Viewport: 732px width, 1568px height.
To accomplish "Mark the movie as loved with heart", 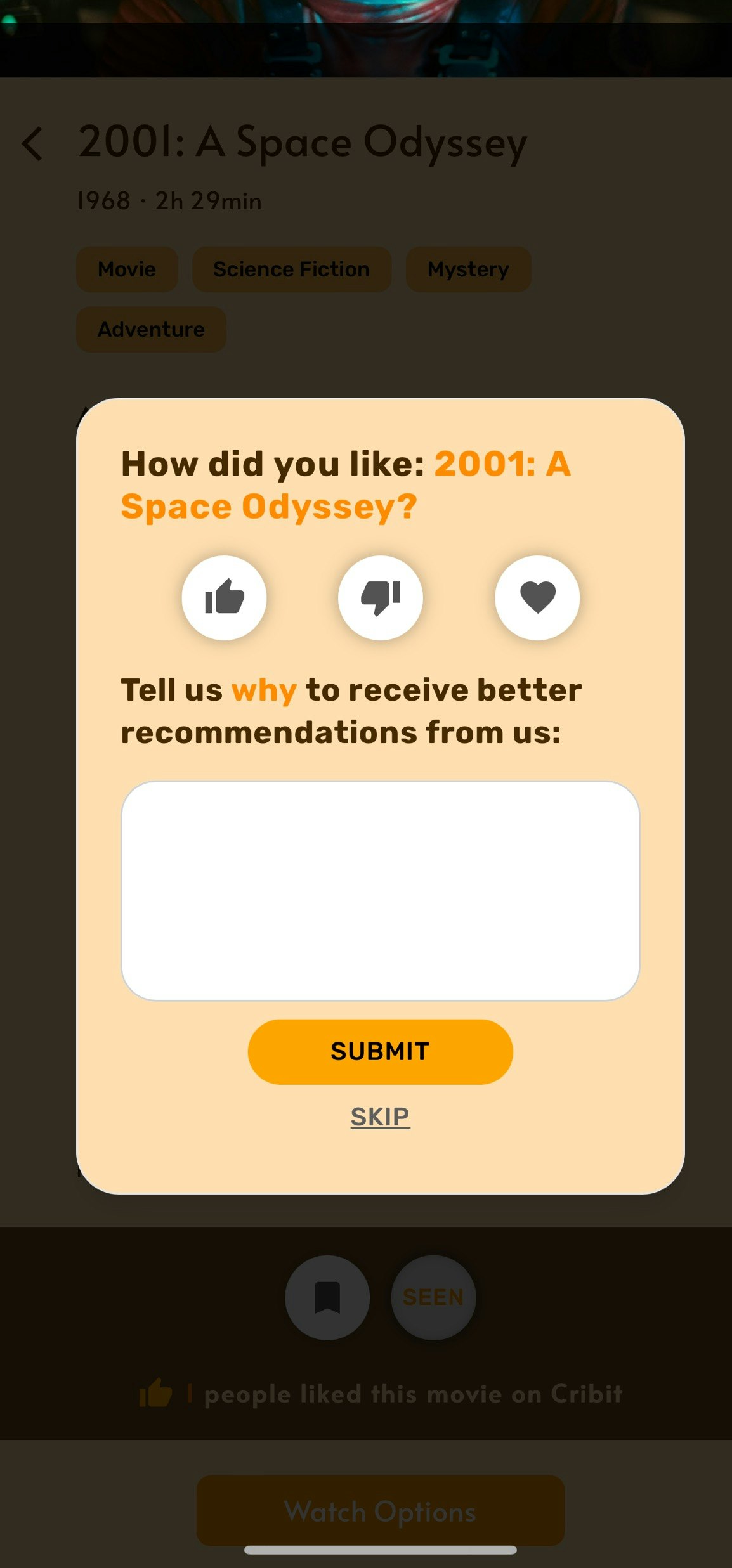I will coord(537,597).
